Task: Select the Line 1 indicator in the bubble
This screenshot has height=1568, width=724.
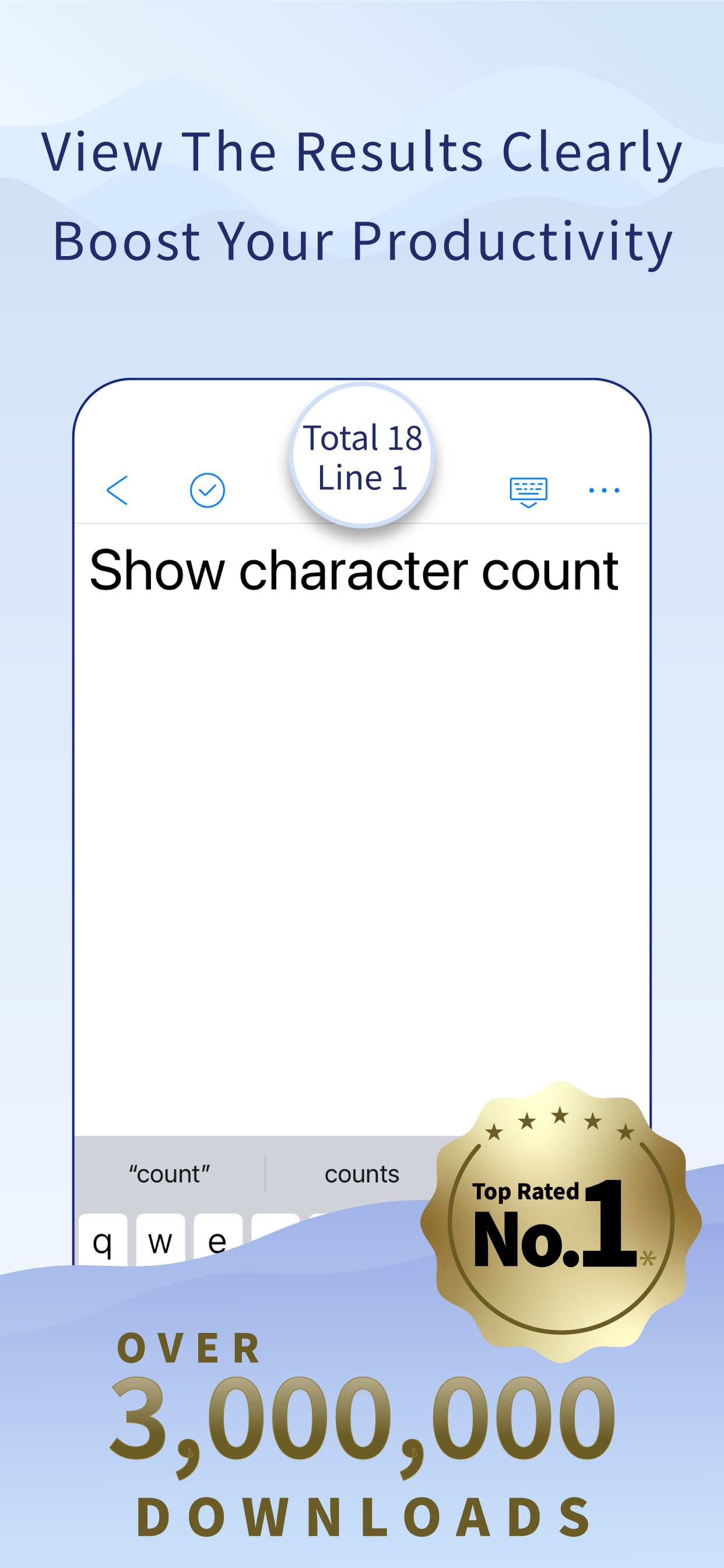Action: coord(363,479)
